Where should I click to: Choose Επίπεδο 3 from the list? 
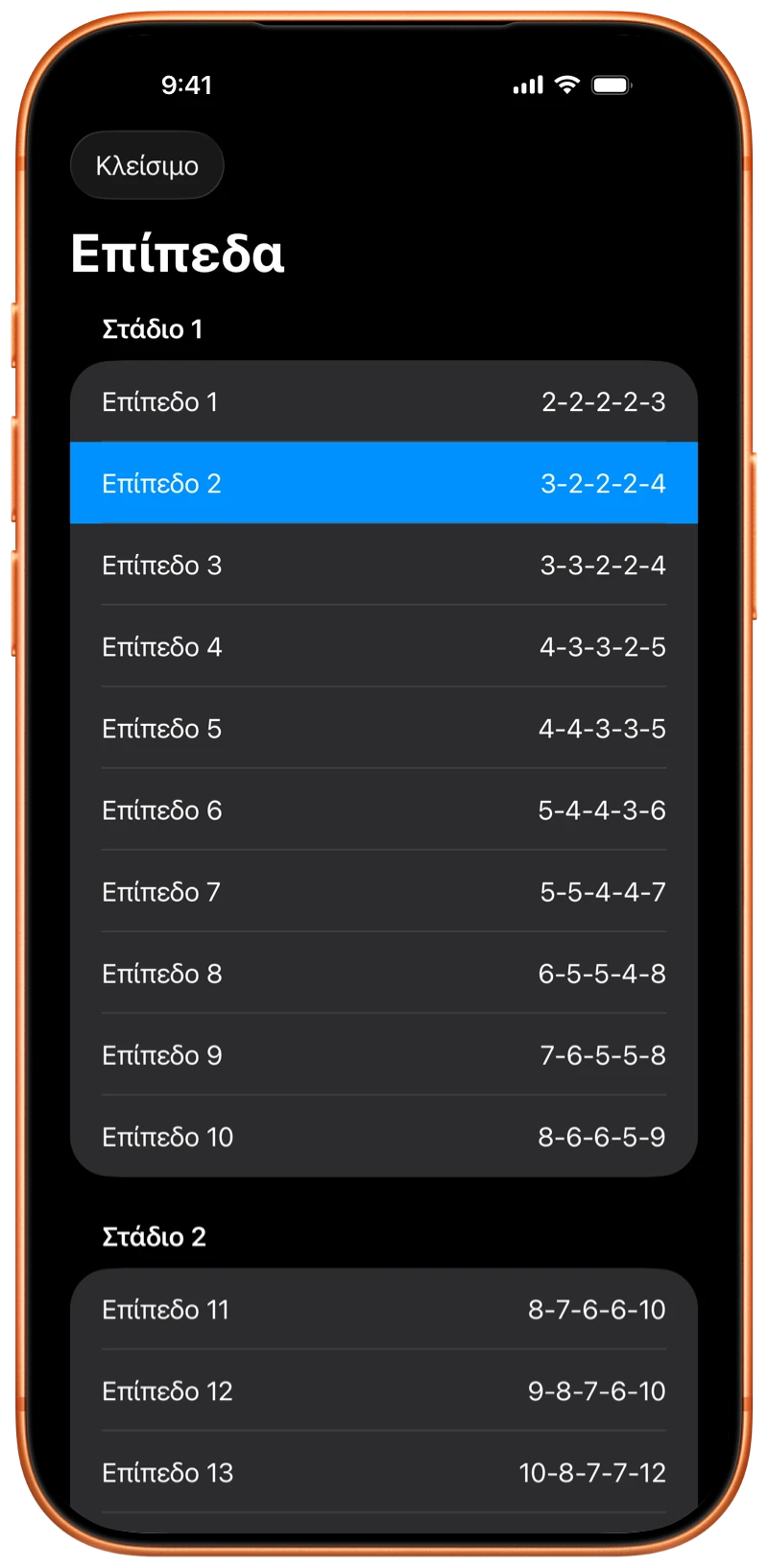(x=384, y=565)
